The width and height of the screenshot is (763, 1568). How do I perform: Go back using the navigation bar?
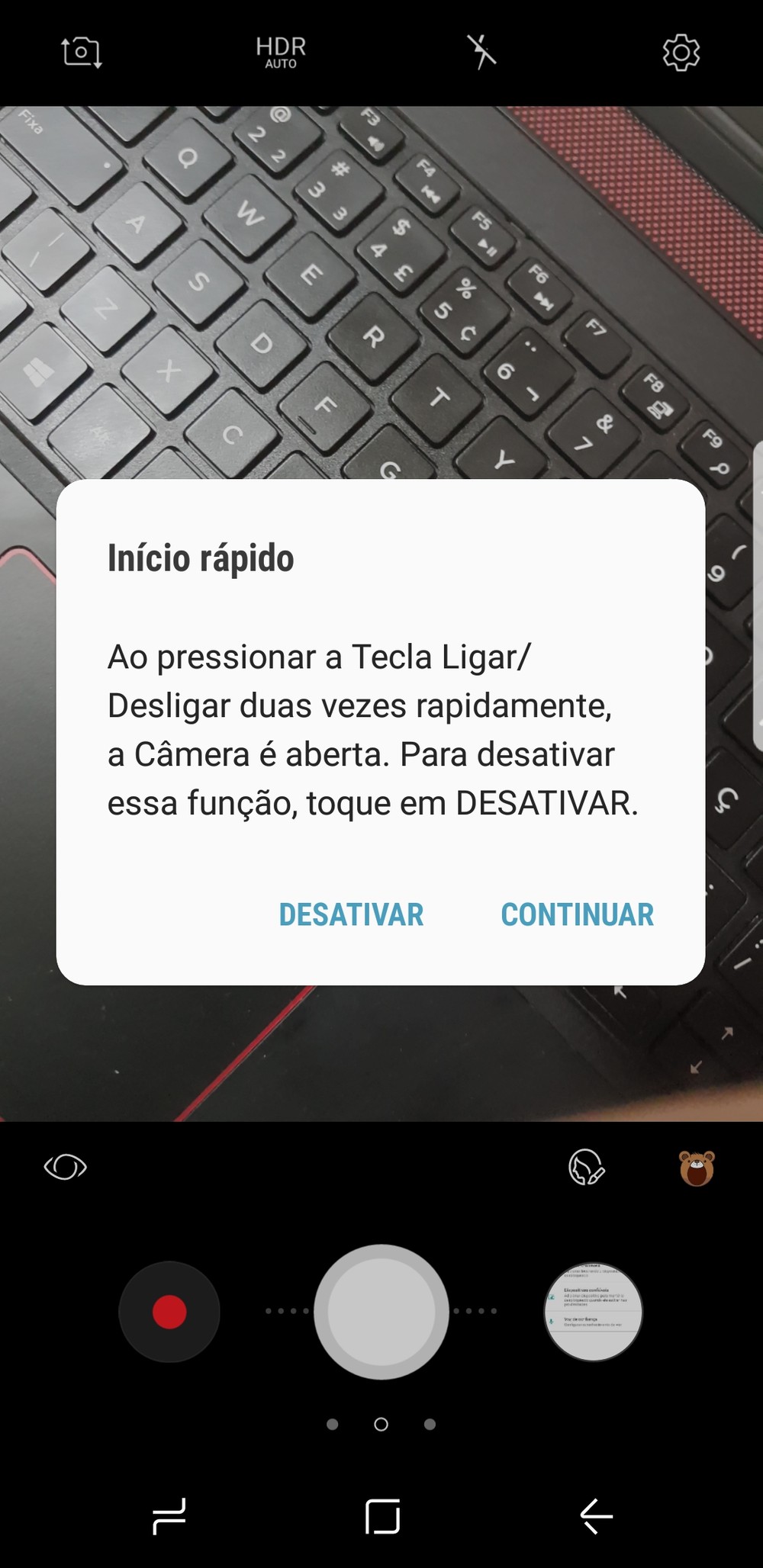coord(597,1515)
